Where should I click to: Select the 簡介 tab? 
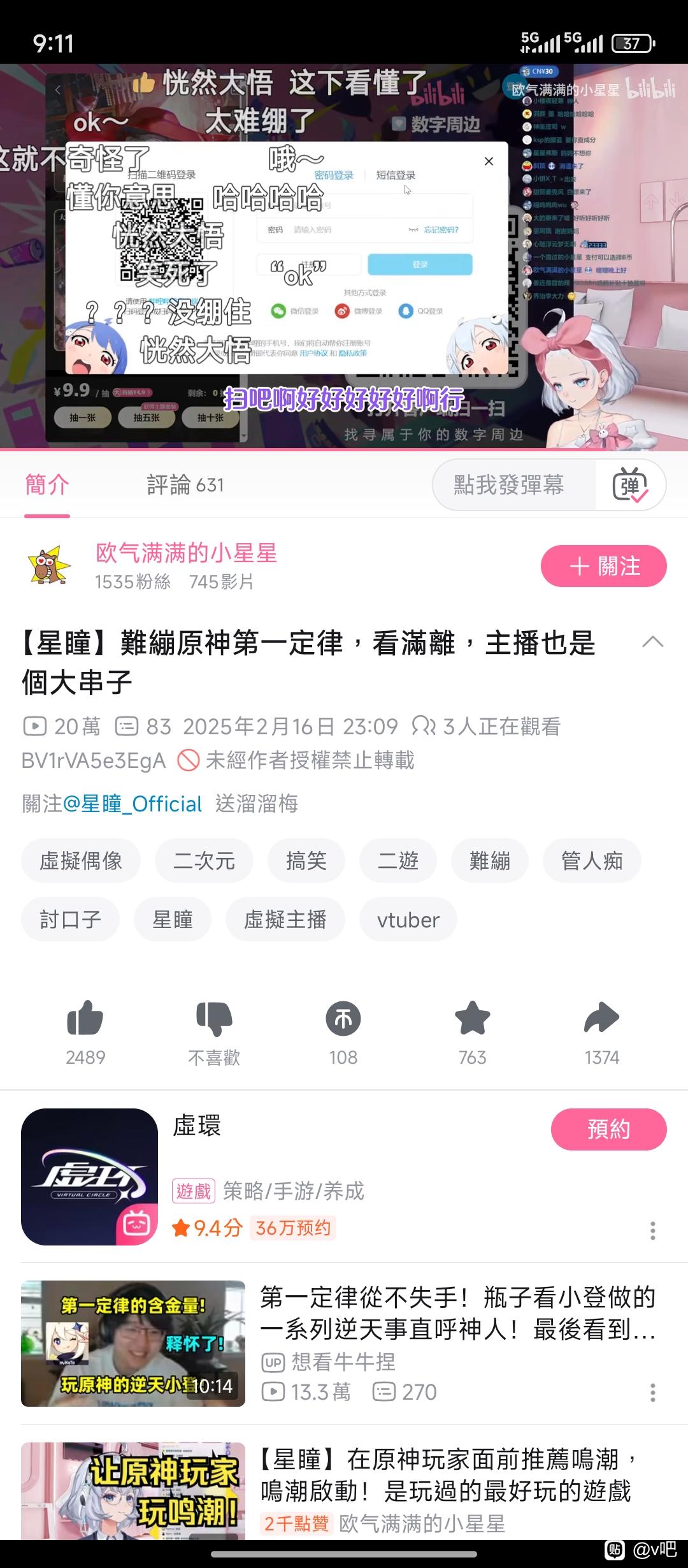[47, 485]
